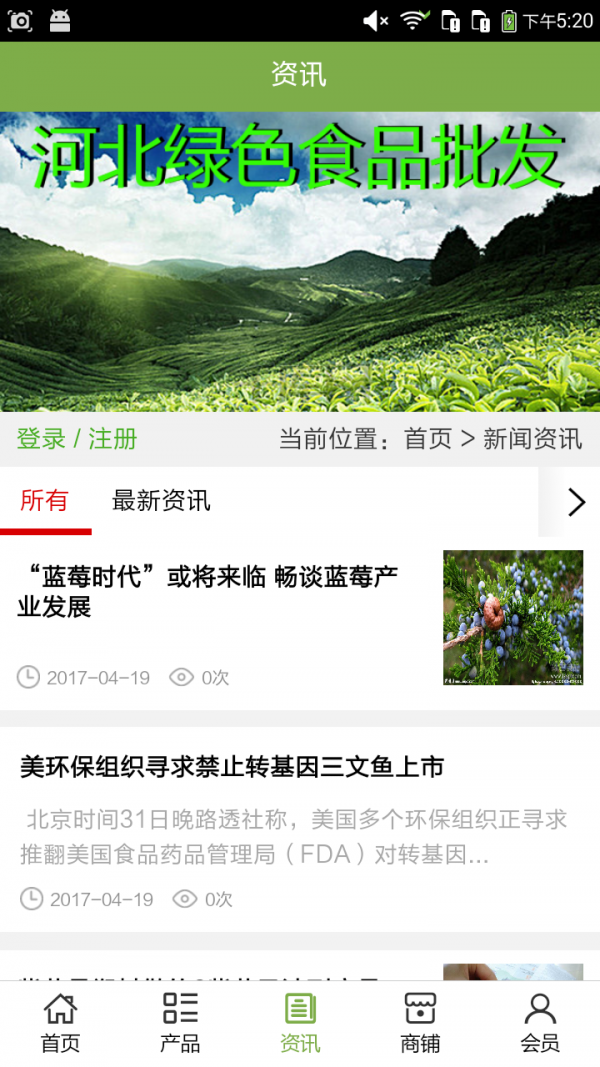Switch to 产品 products tab
This screenshot has width=600, height=1067.
[x=180, y=1023]
